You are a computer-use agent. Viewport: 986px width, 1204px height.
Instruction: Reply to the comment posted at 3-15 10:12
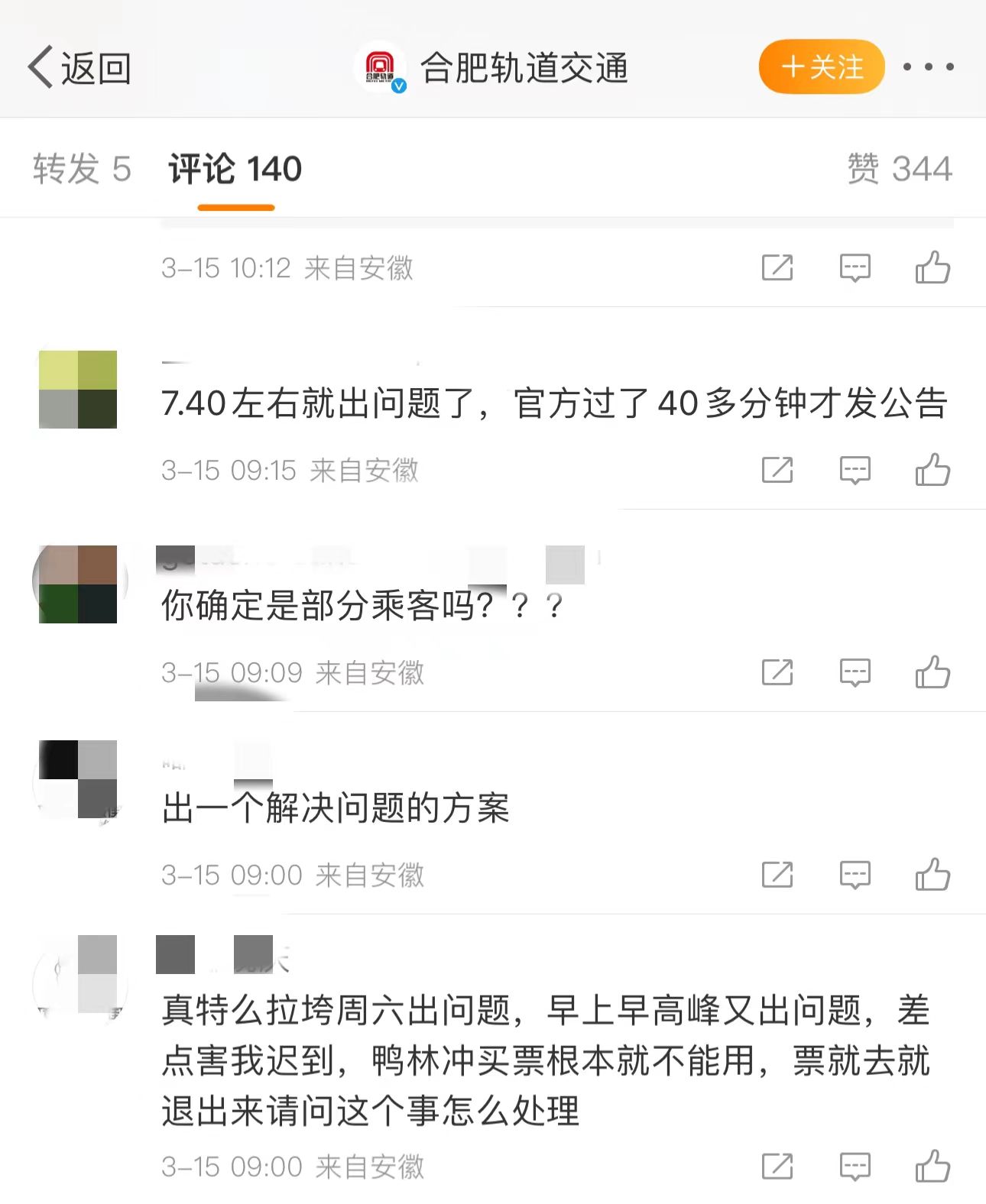click(x=855, y=267)
